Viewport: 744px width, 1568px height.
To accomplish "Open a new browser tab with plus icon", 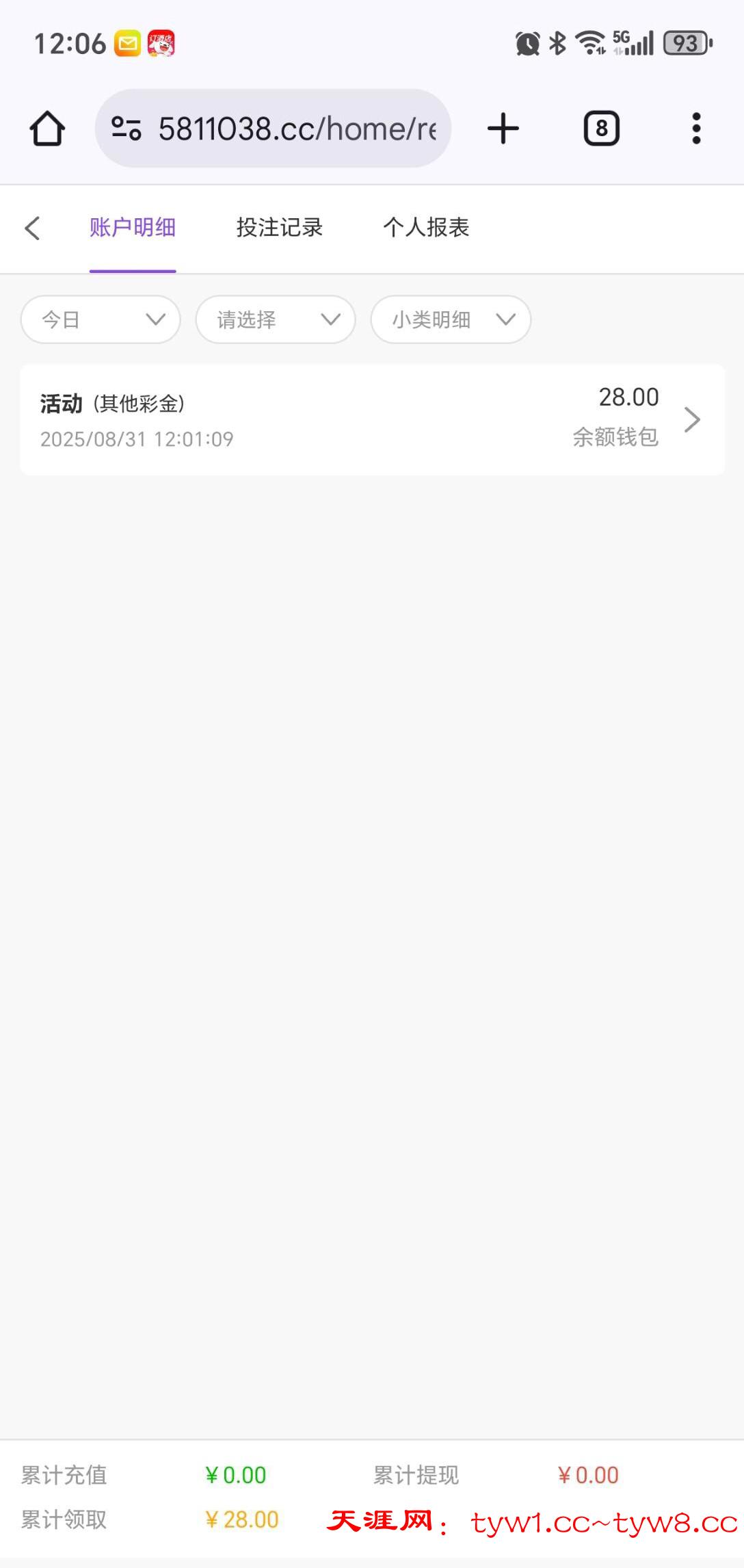I will (503, 128).
